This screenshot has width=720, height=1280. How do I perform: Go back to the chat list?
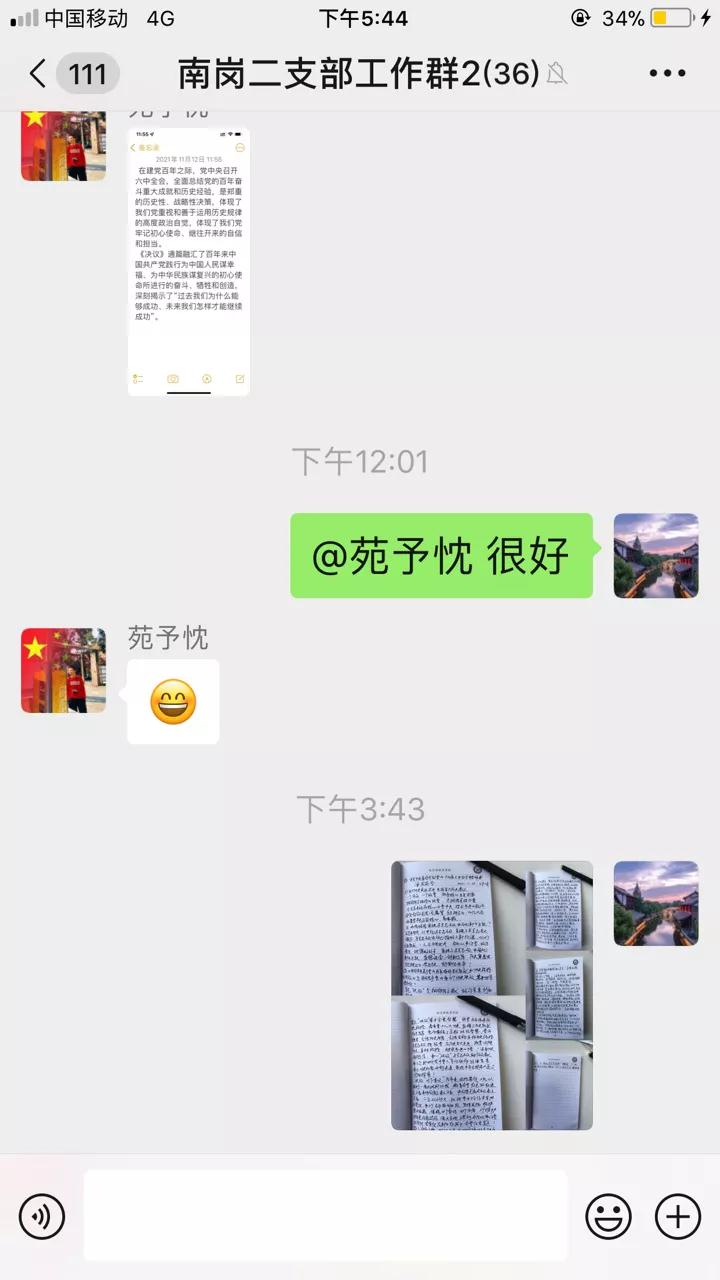[x=38, y=73]
